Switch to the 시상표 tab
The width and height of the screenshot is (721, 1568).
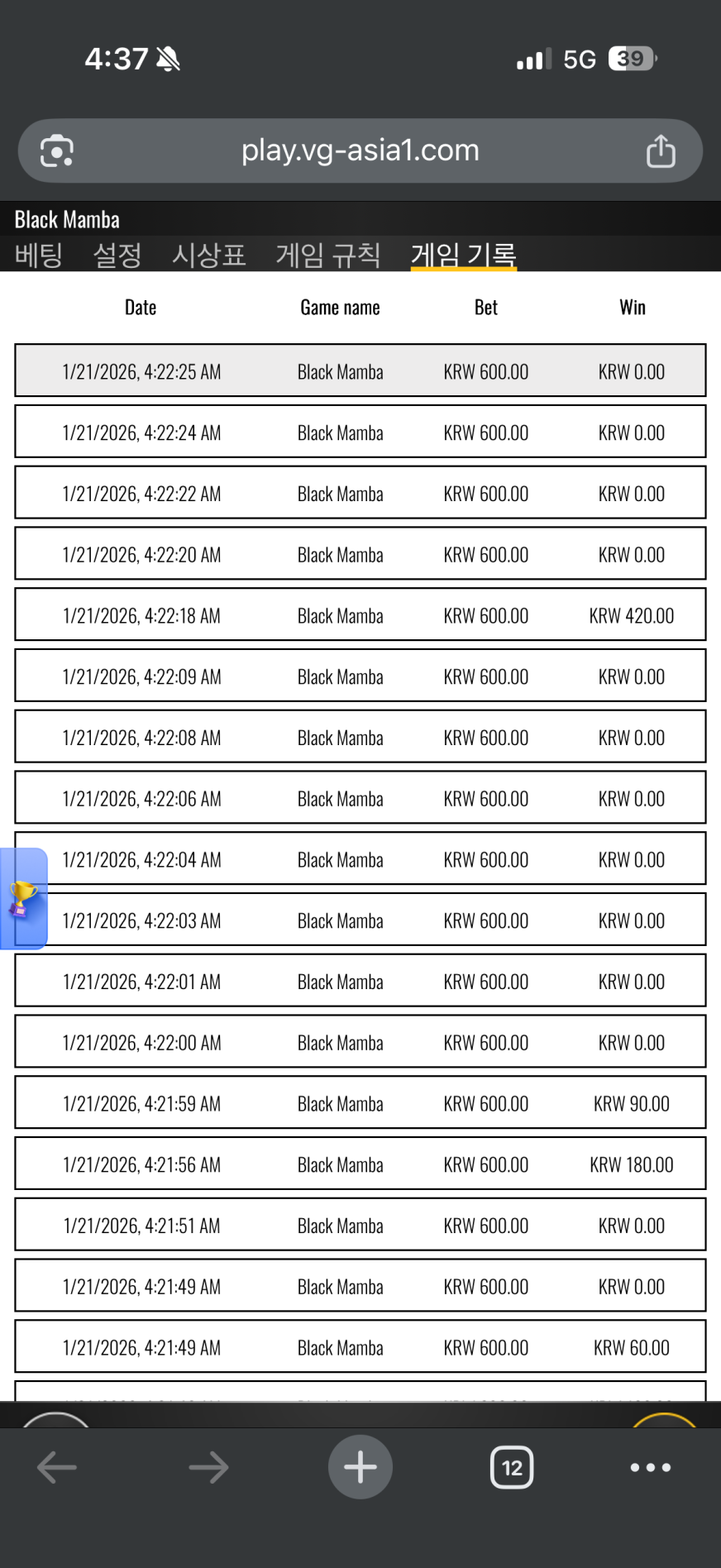coord(208,255)
